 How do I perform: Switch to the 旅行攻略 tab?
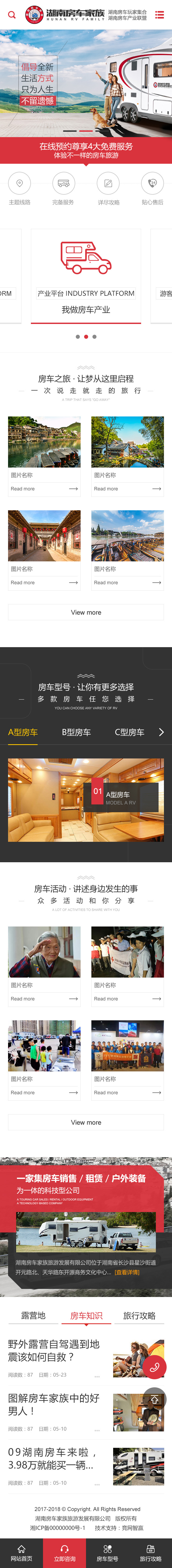[139, 1315]
